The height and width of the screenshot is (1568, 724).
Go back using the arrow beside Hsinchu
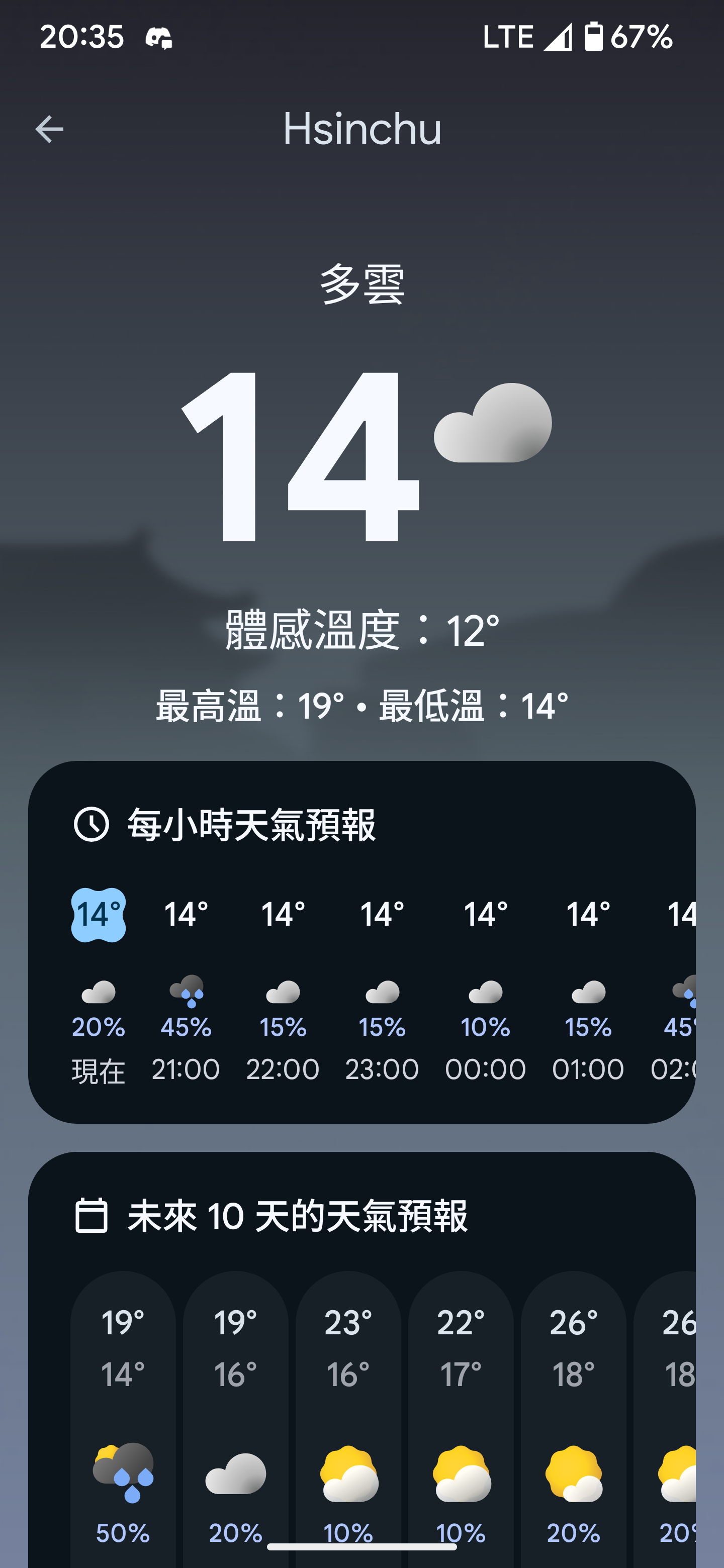[49, 129]
